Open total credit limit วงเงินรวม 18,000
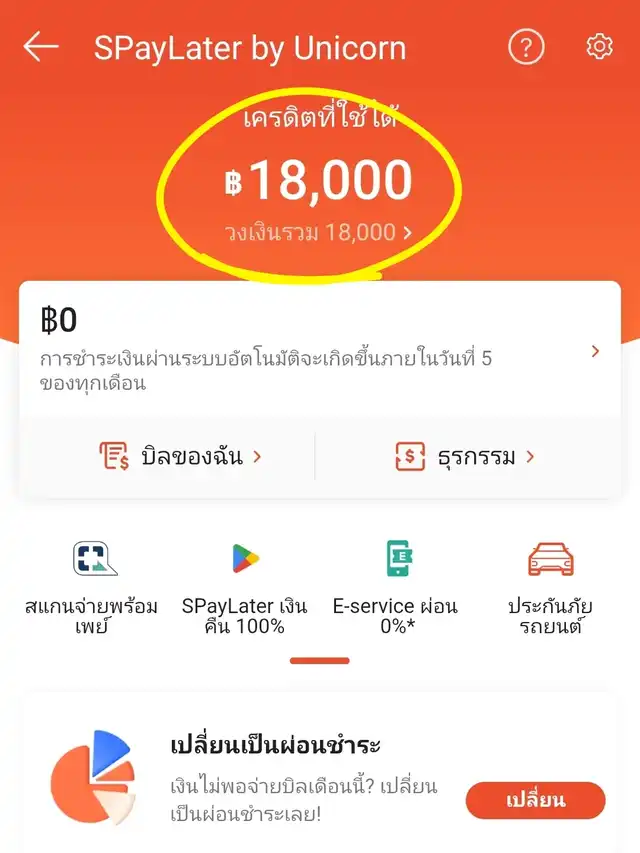This screenshot has width=640, height=853. [319, 233]
